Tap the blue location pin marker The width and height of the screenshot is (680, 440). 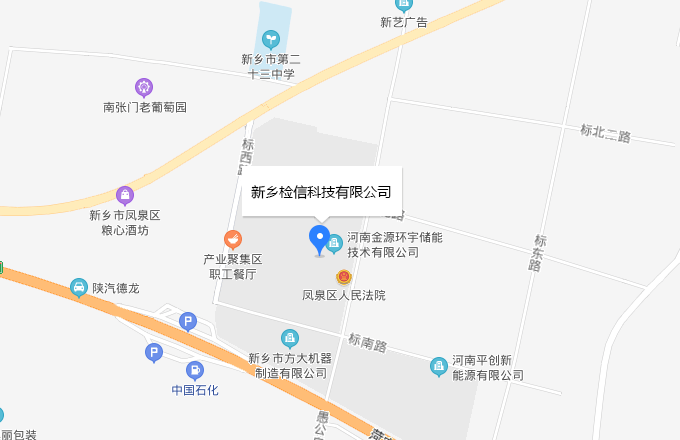point(319,239)
